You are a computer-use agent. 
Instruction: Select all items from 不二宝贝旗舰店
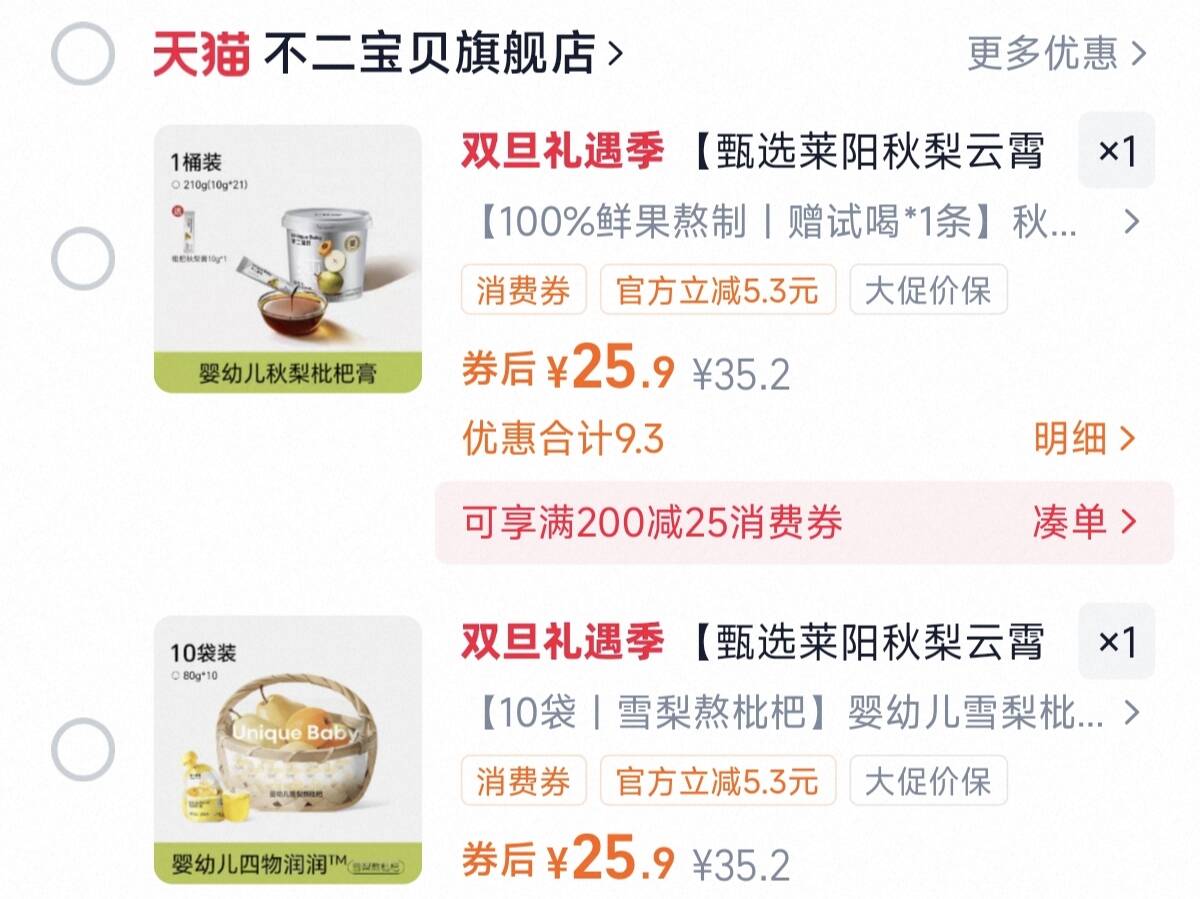click(83, 54)
